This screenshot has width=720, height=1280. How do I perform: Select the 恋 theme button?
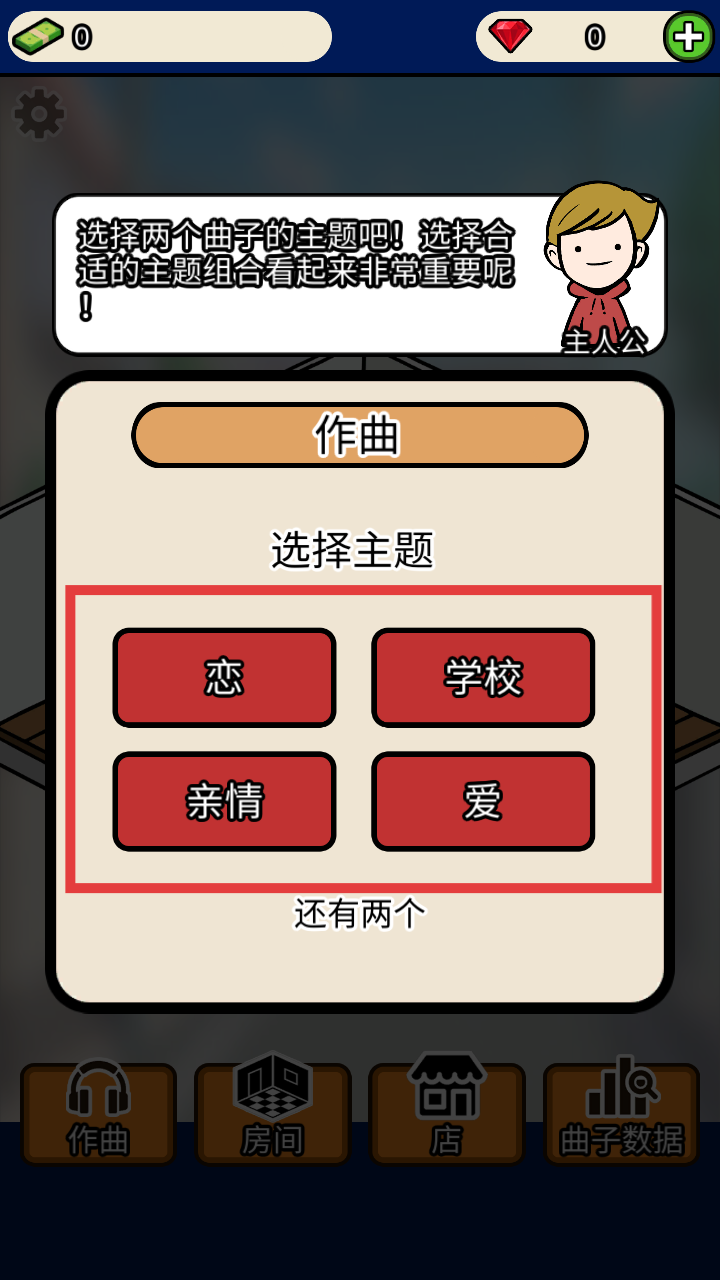(x=224, y=678)
